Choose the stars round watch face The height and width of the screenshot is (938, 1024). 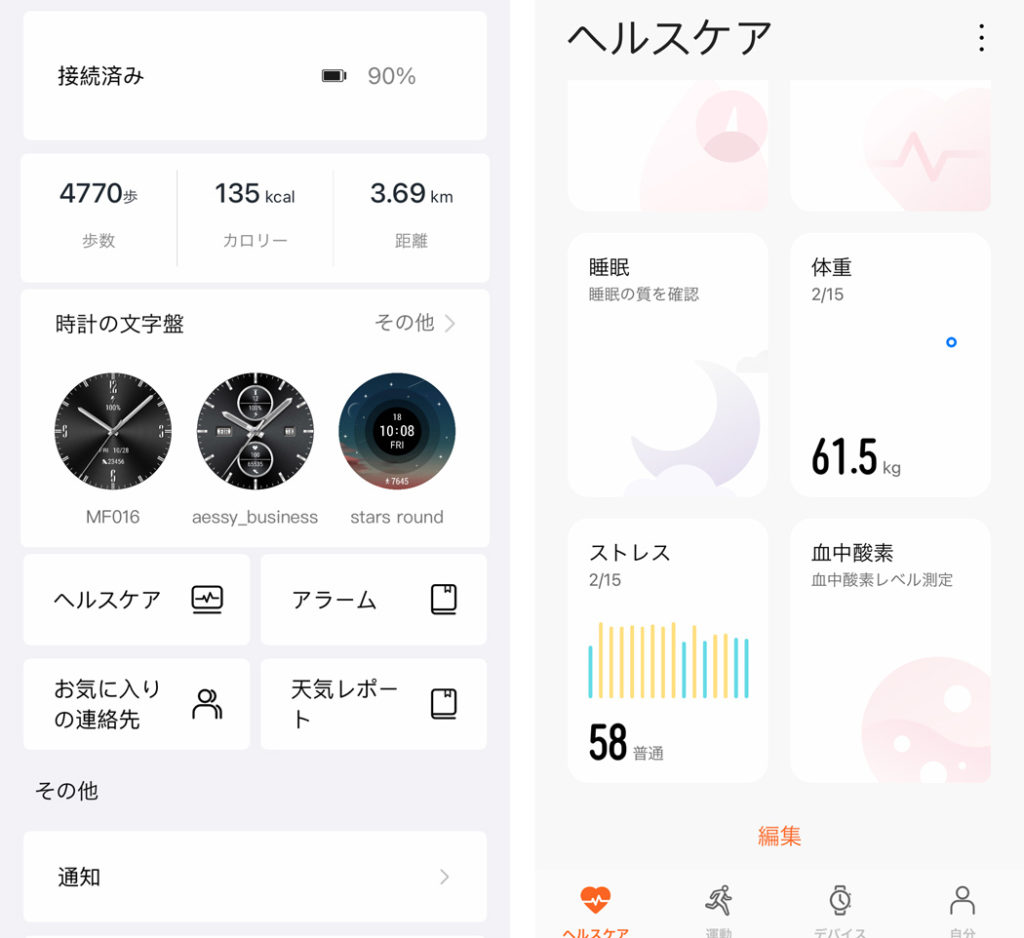397,431
